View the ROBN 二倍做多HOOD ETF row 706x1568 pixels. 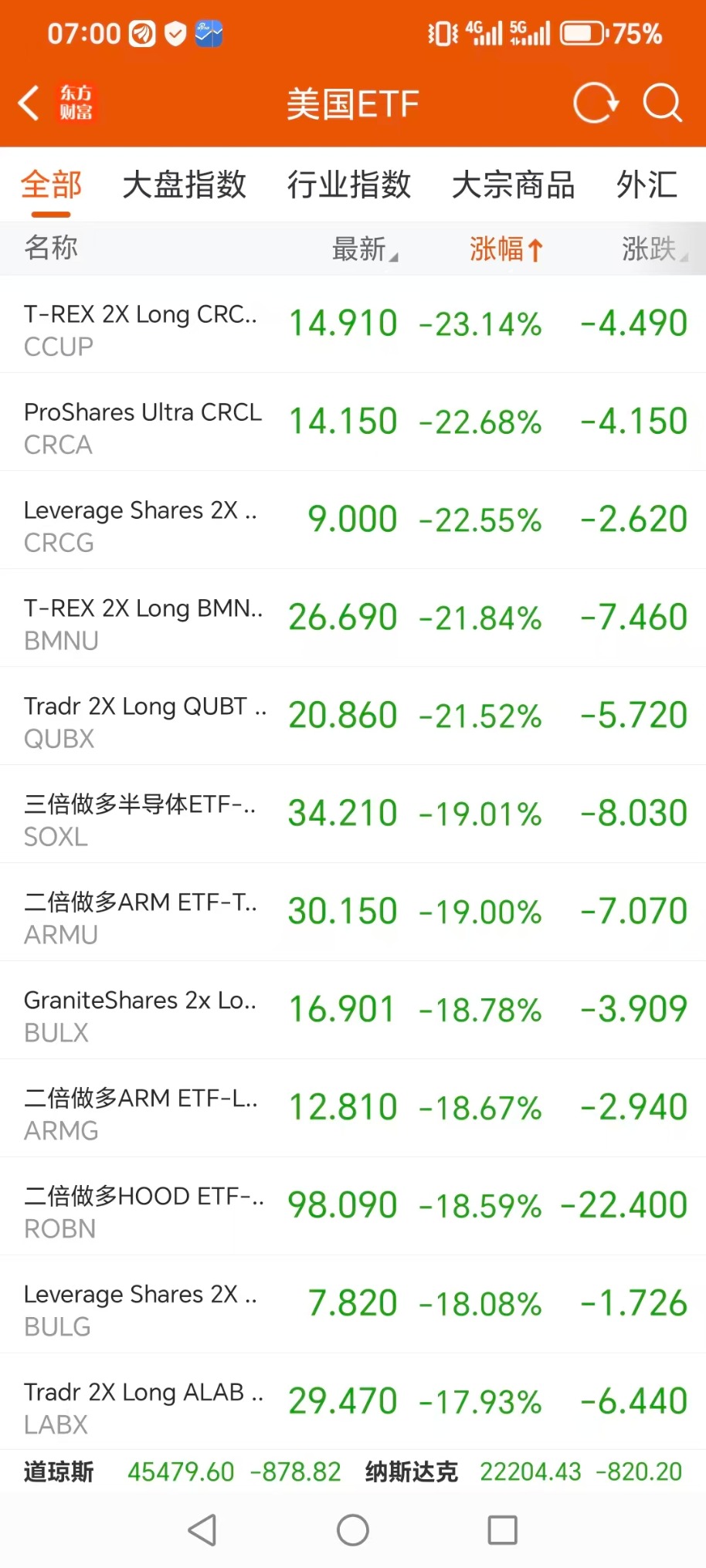pos(353,1207)
